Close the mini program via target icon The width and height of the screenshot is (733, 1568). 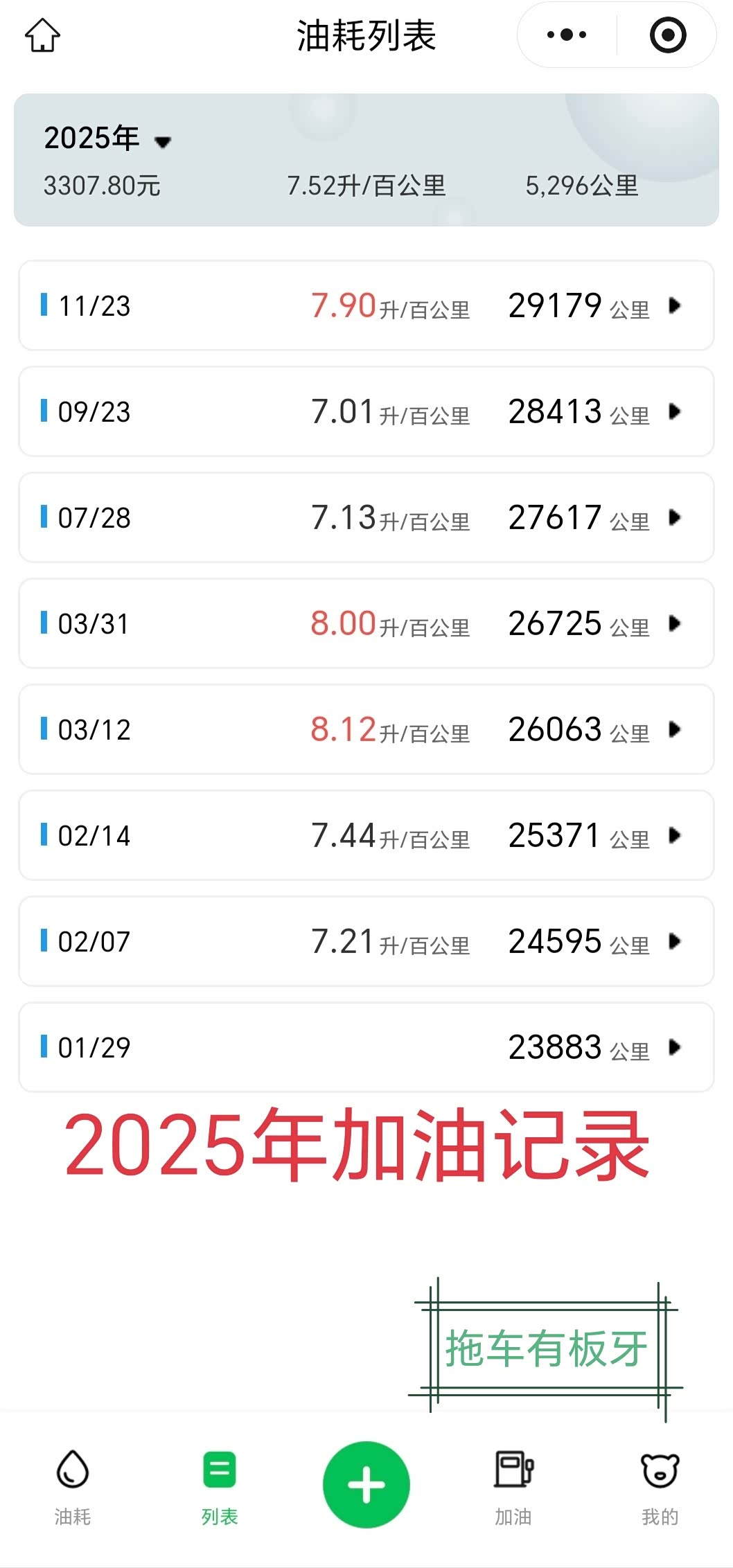click(x=668, y=35)
